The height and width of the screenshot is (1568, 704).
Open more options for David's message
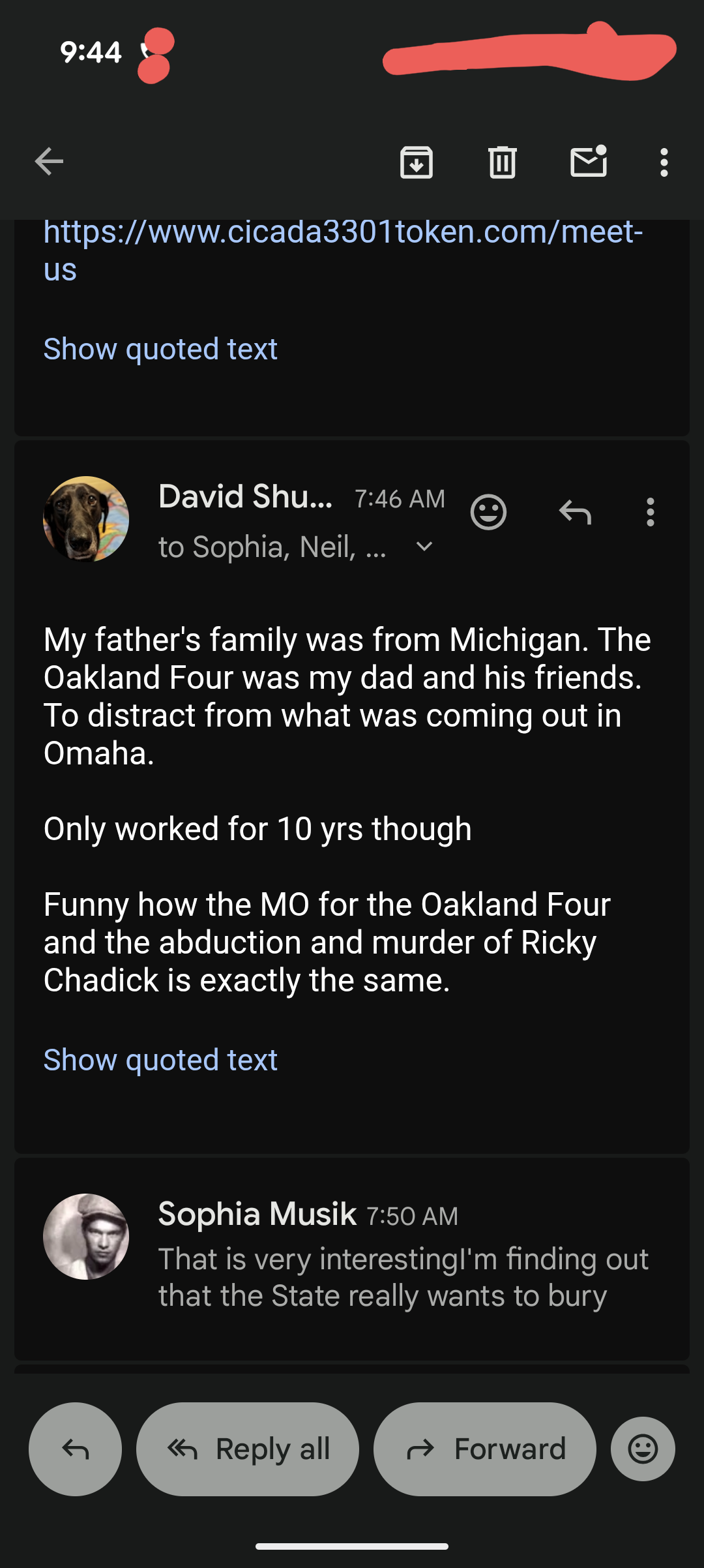[x=650, y=512]
